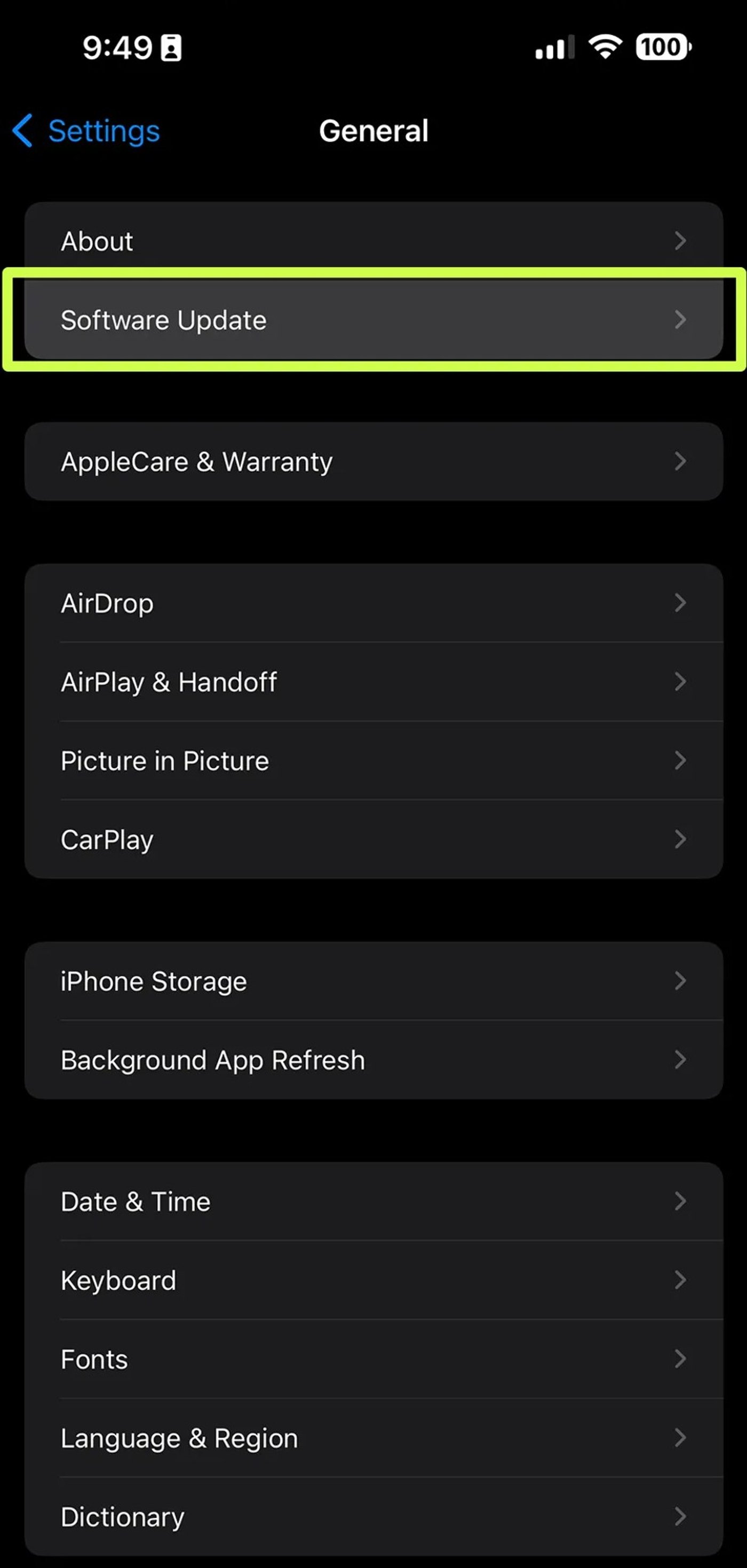Expand the About row using its chevron
This screenshot has height=1568, width=747.
click(x=681, y=241)
